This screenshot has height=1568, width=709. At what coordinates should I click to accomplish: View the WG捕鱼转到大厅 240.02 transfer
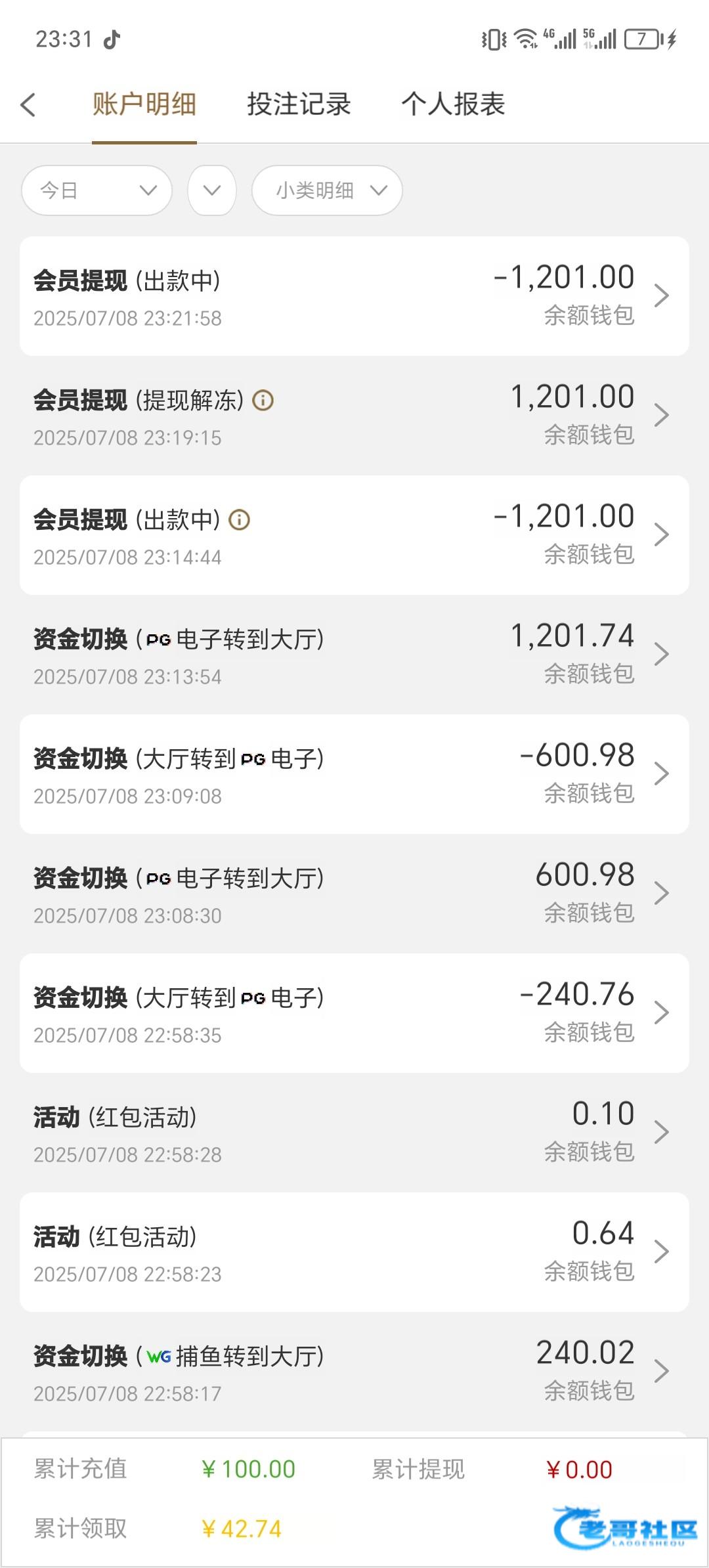pos(354,1372)
